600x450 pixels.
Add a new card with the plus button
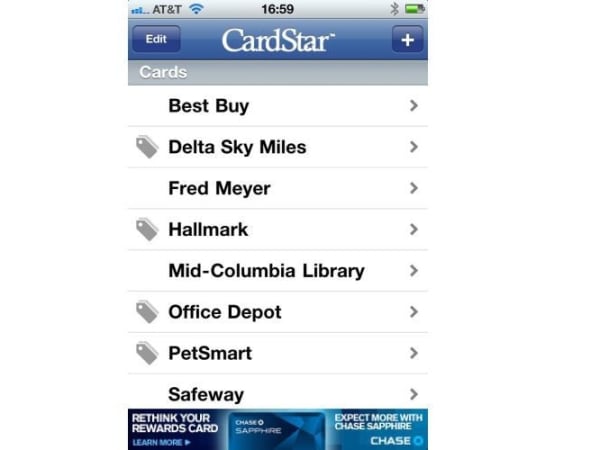click(x=406, y=40)
